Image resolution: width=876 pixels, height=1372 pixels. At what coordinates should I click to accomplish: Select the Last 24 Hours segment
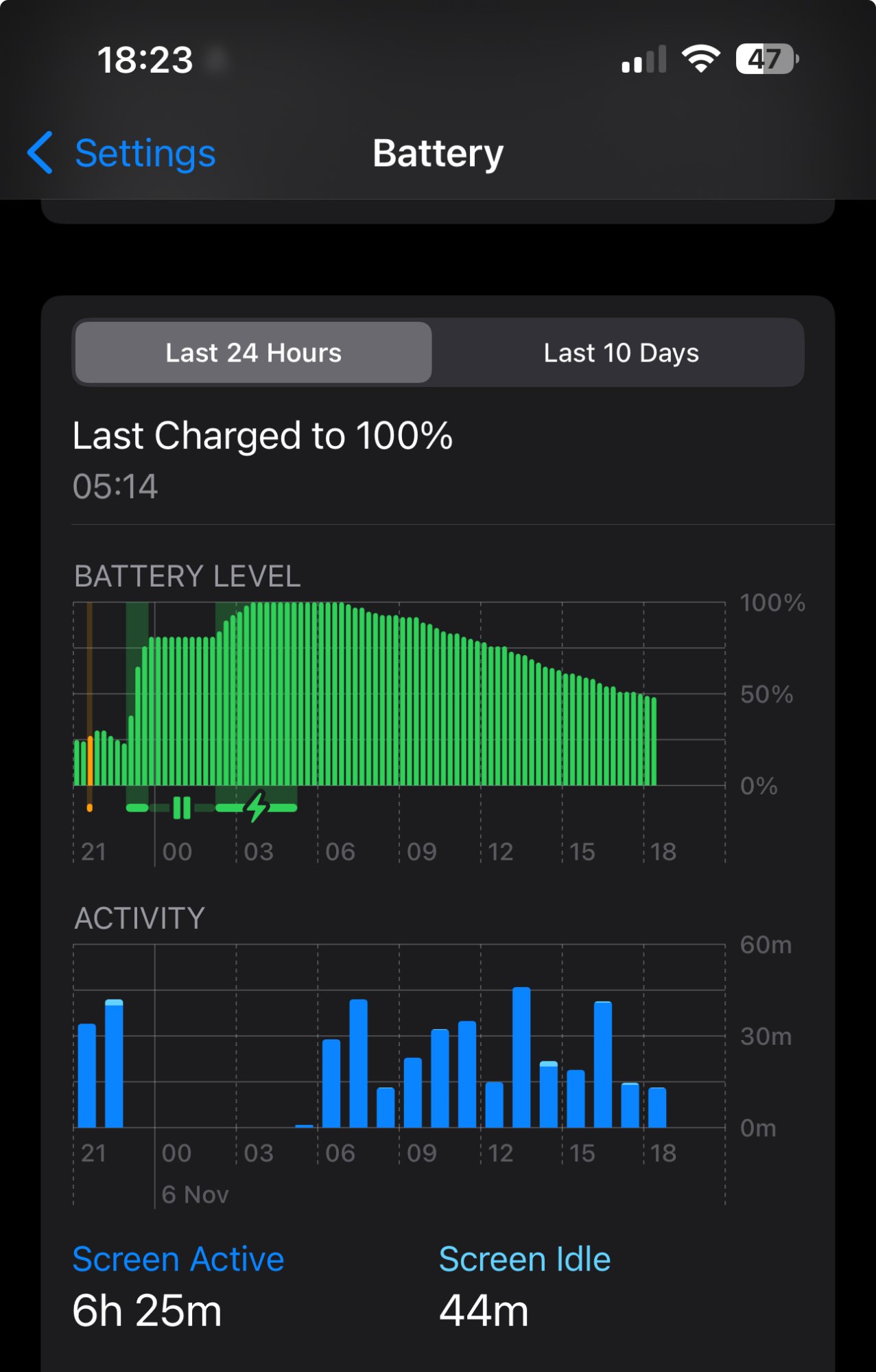[x=253, y=353]
